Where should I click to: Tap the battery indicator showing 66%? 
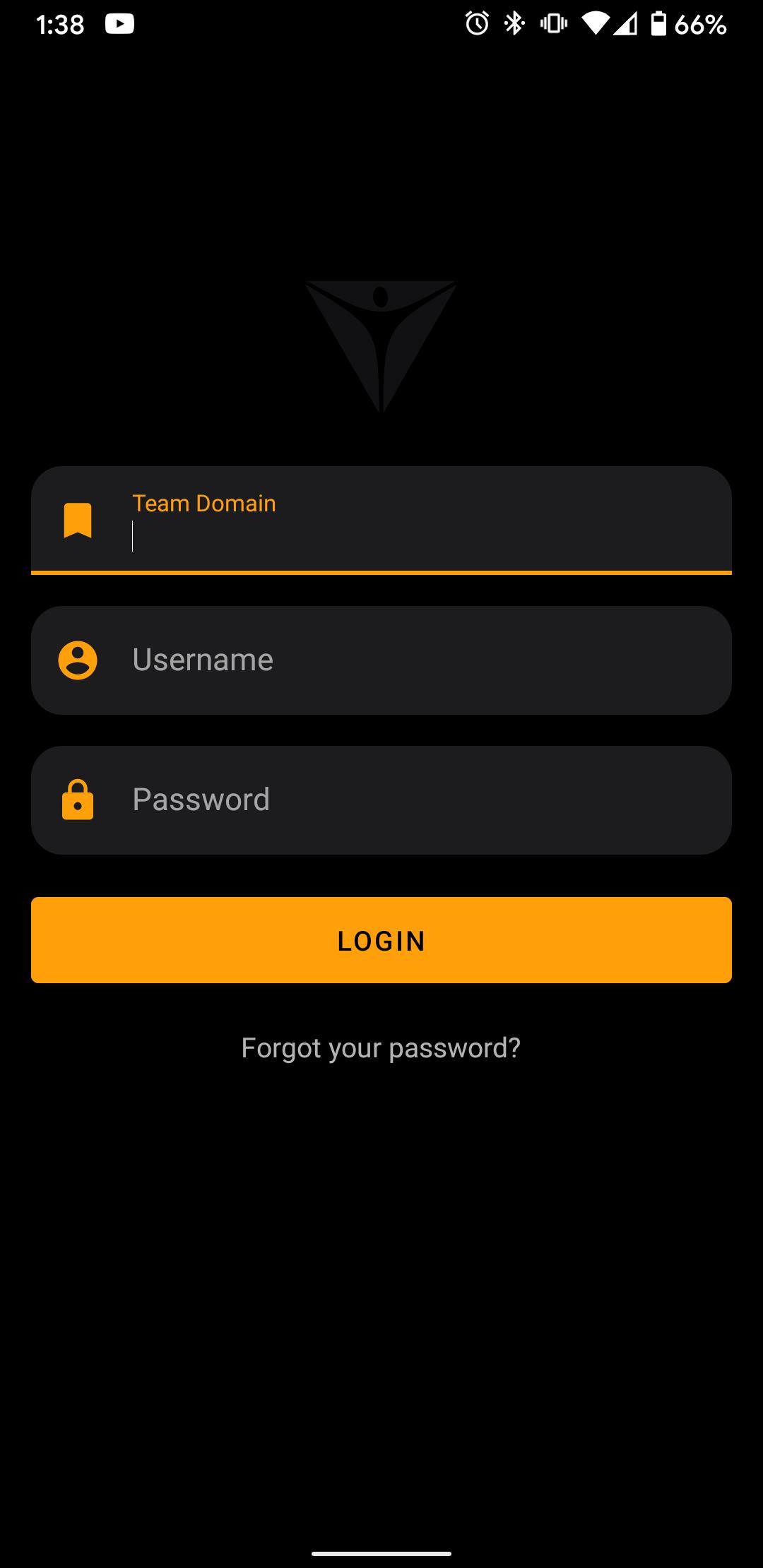coord(678,23)
